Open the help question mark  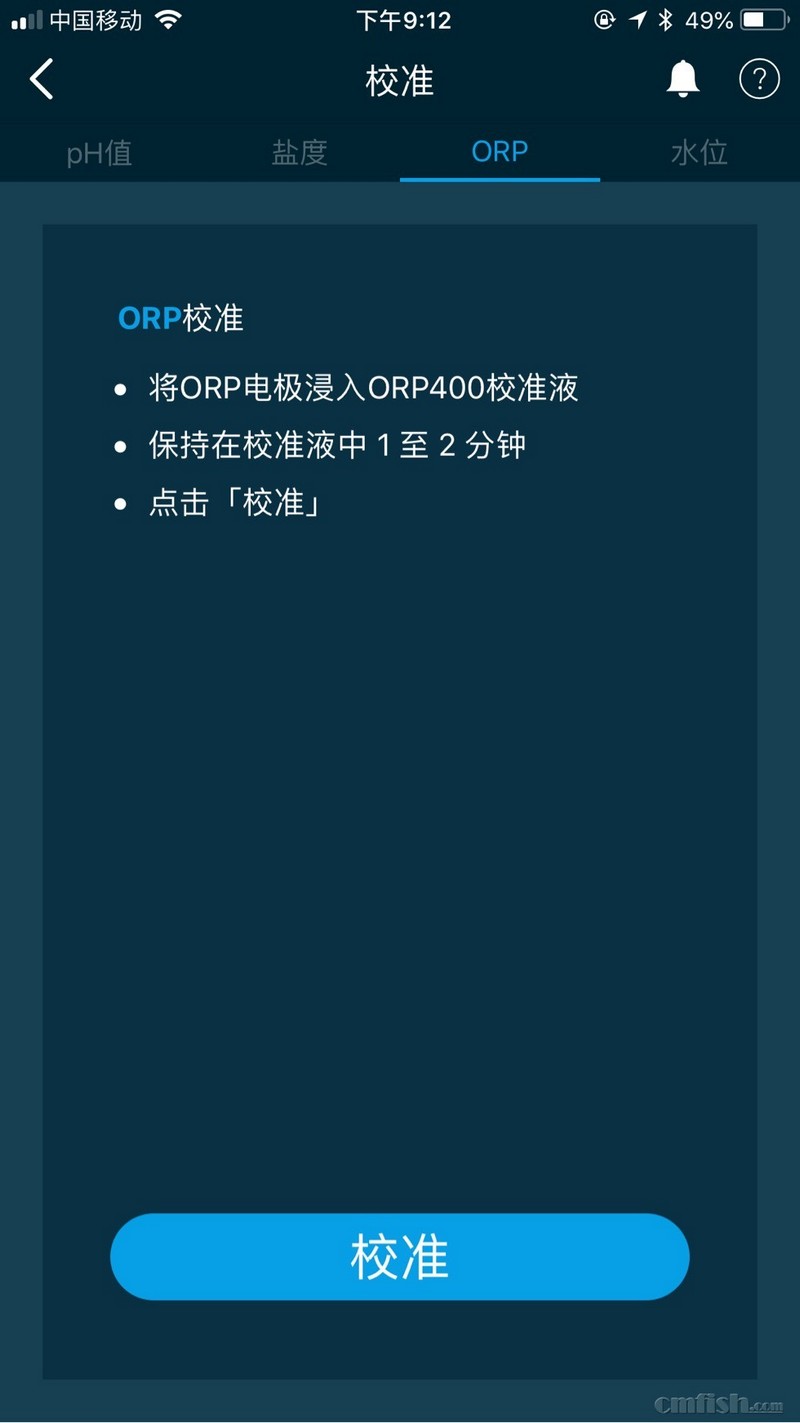(x=759, y=79)
